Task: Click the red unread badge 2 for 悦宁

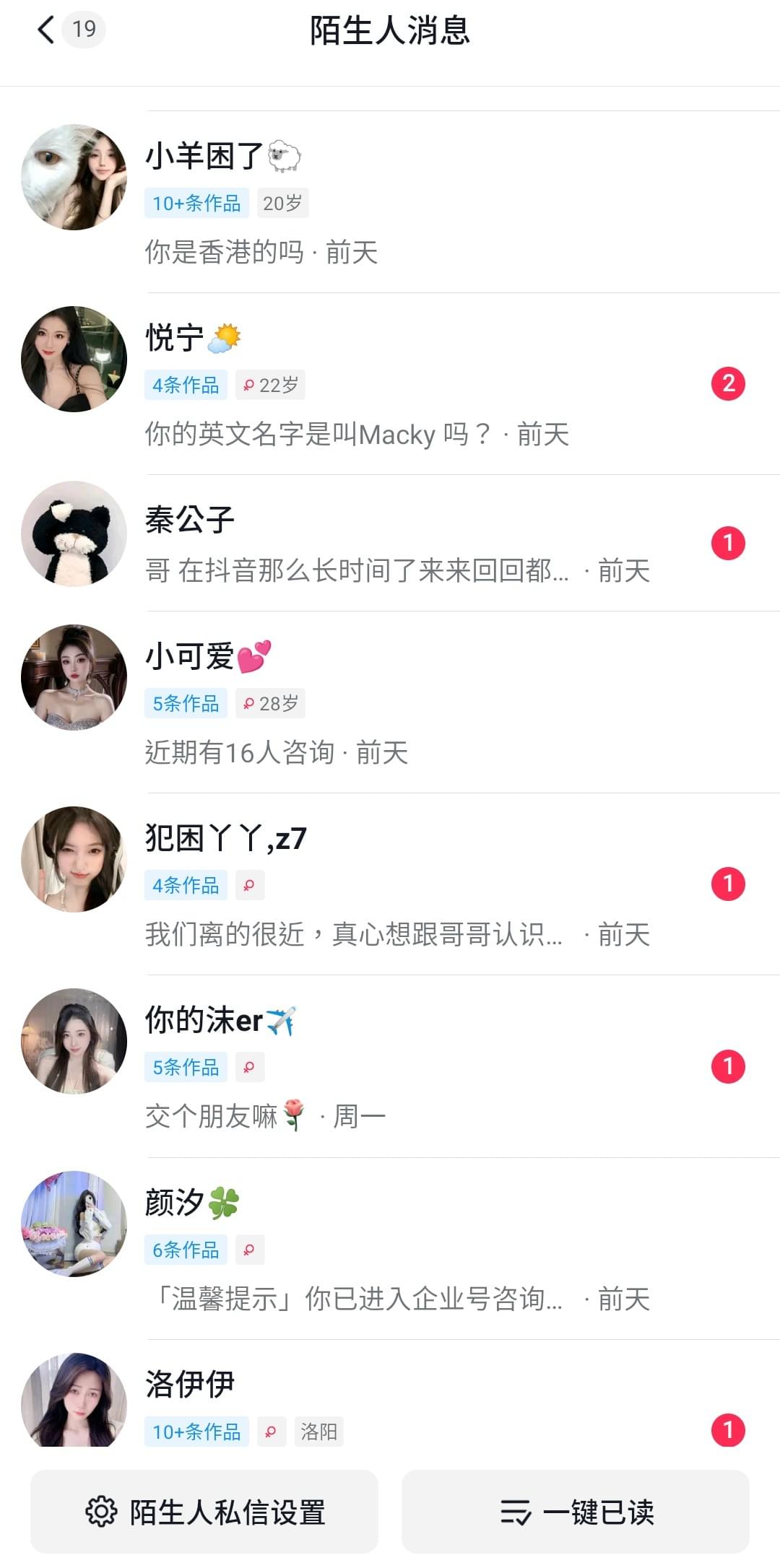Action: pyautogui.click(x=729, y=385)
